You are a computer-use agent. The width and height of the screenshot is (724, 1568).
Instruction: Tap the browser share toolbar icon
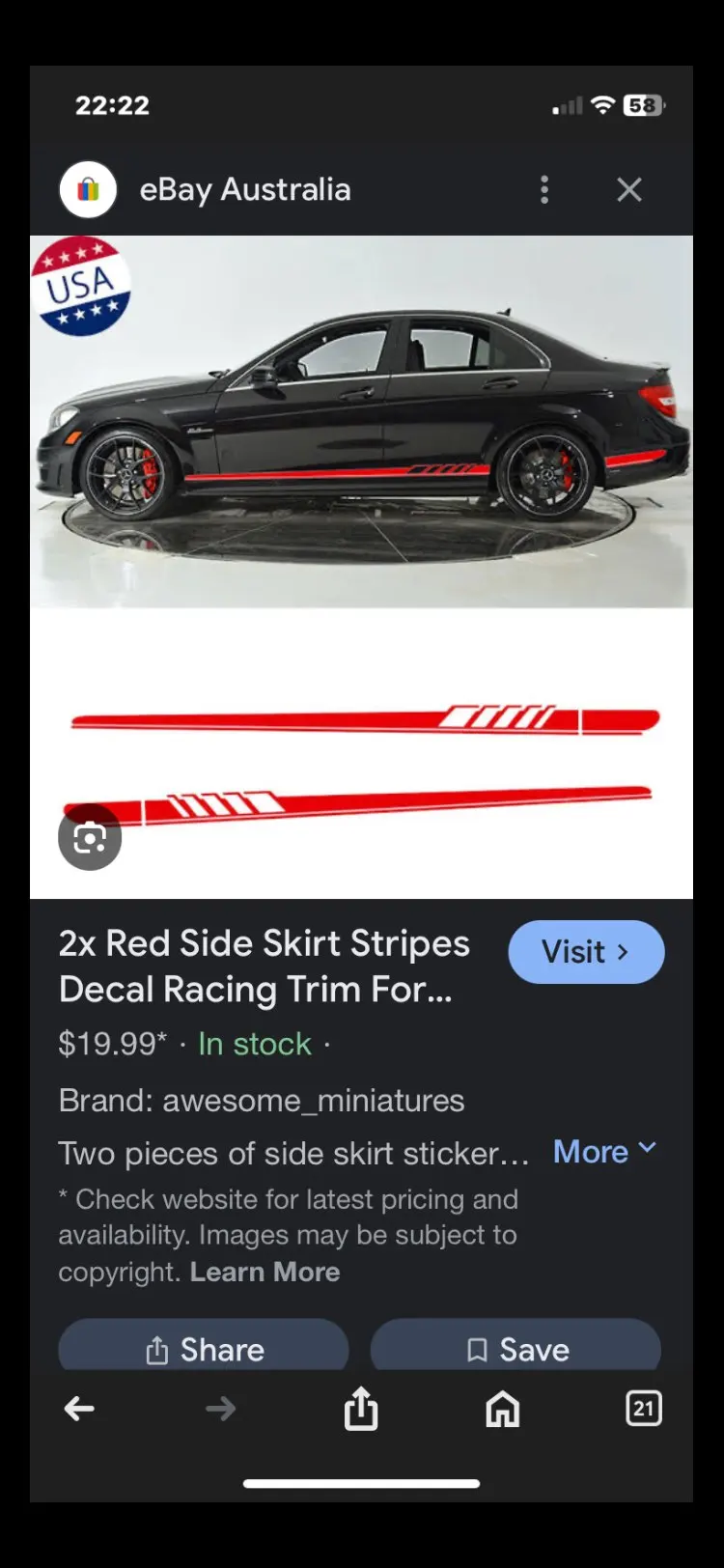[361, 1408]
